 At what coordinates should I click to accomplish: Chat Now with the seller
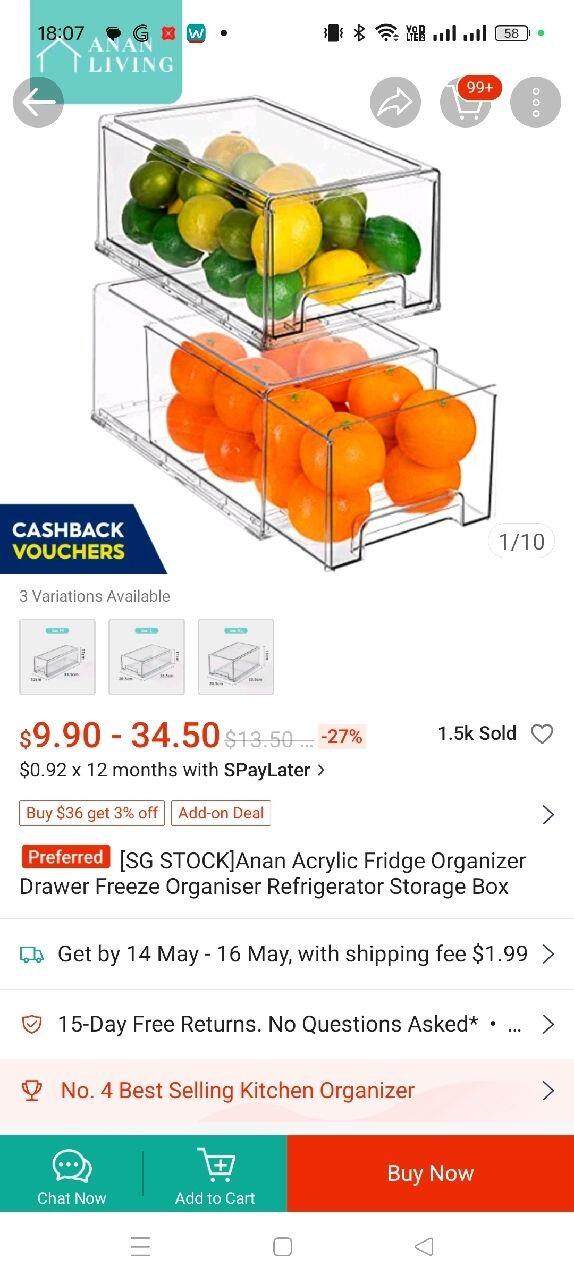pos(71,1174)
